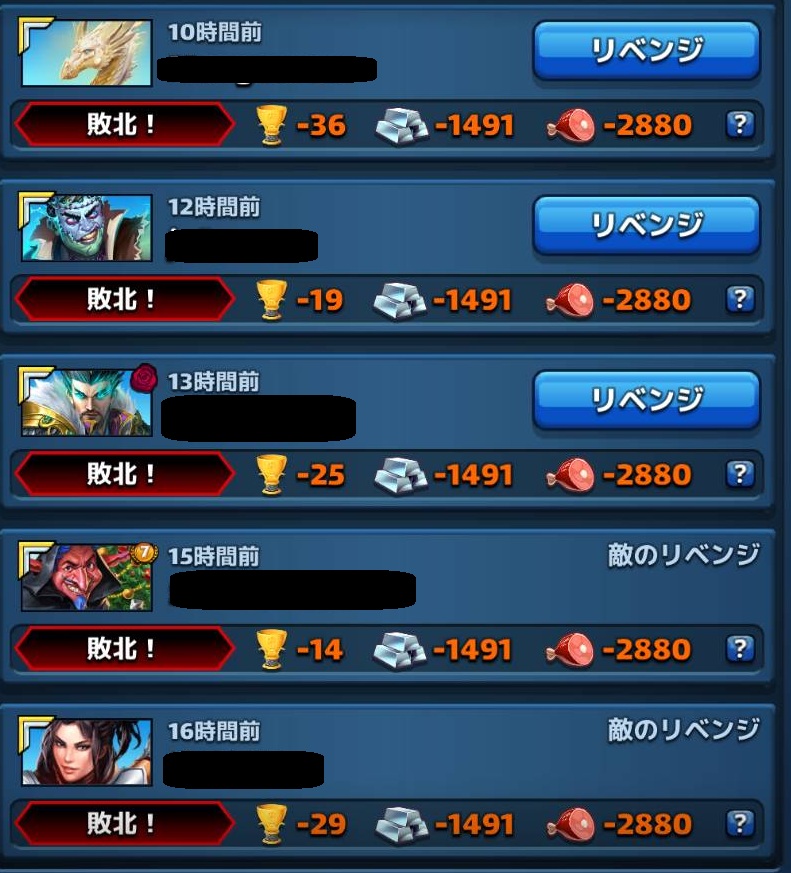791x873 pixels.
Task: Open the ? help icon for the 10時間前 raid
Action: pyautogui.click(x=739, y=125)
